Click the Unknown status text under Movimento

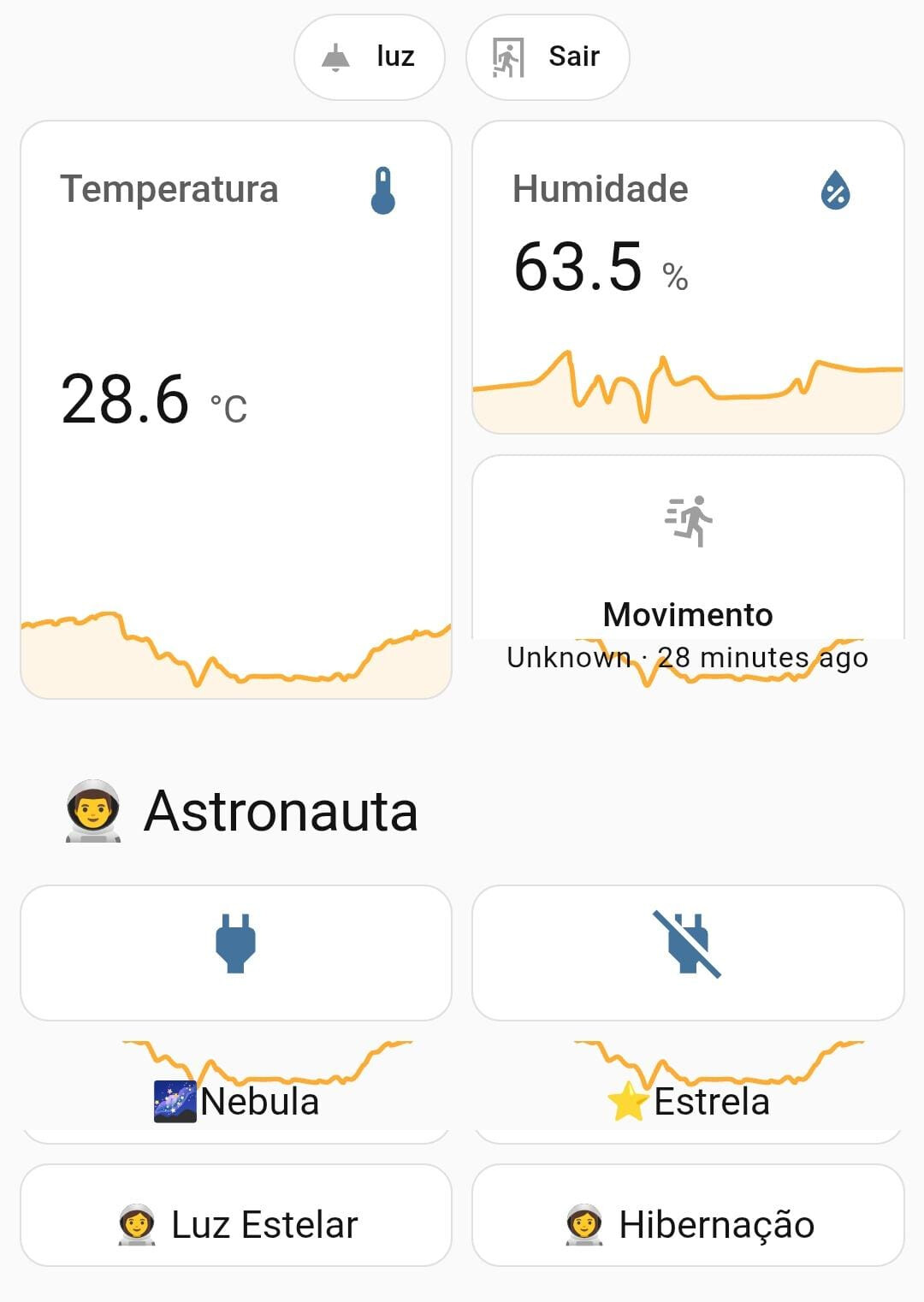566,657
